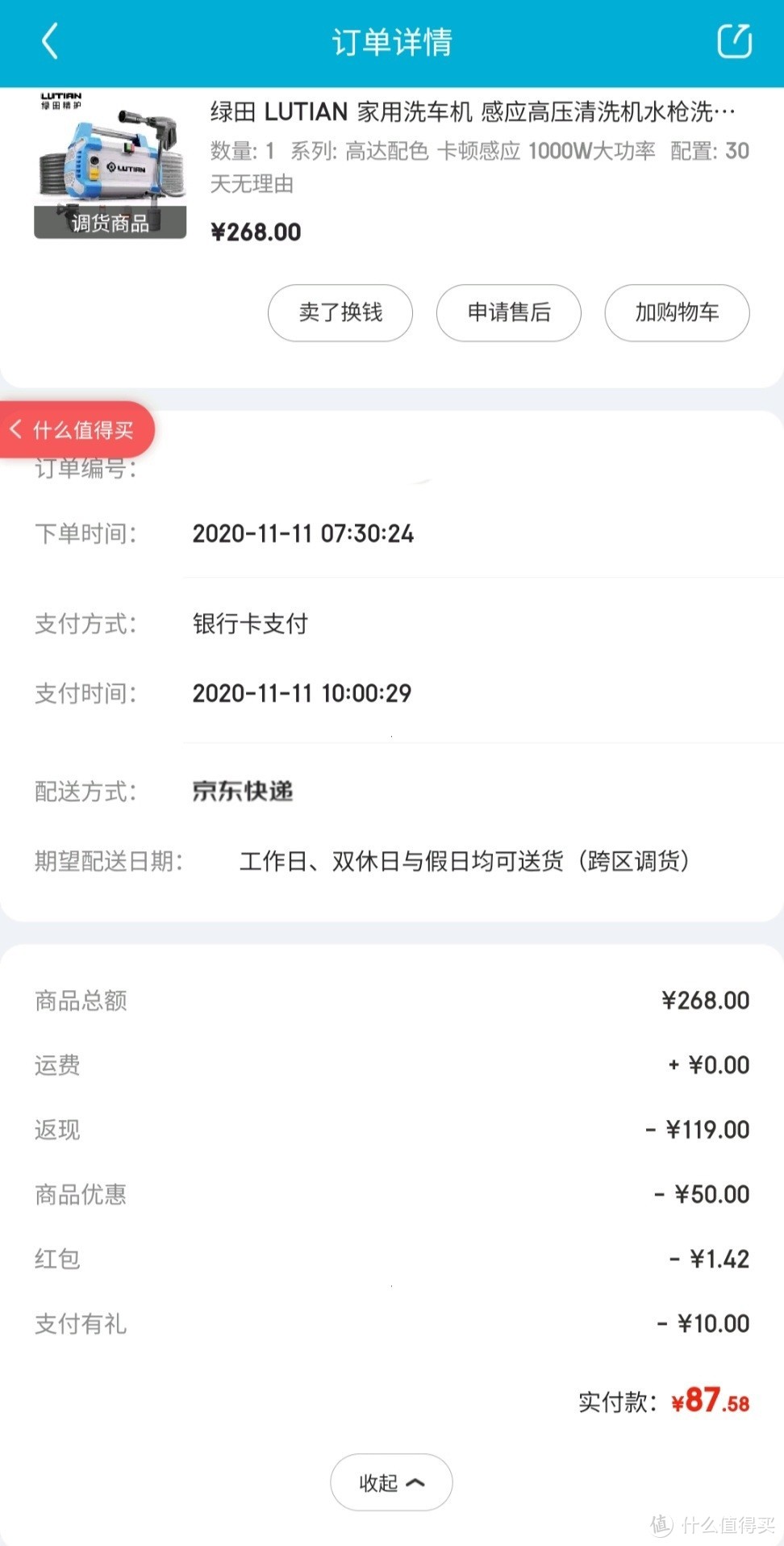
Task: Open the share icon at top right
Action: [x=732, y=40]
